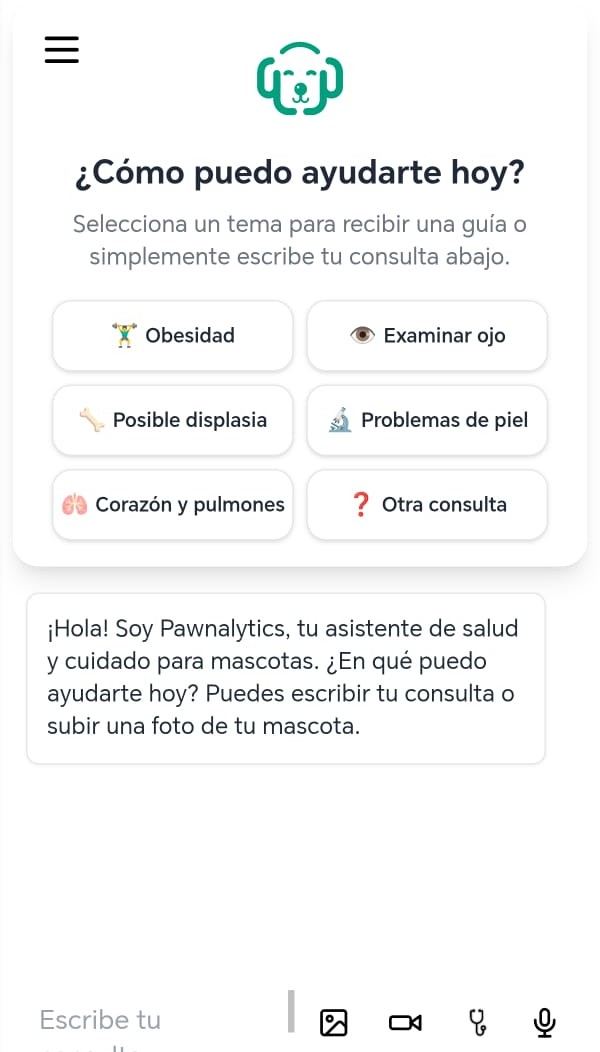Select the Obesidad topic
Viewport: 600px width, 1052px height.
coord(173,336)
